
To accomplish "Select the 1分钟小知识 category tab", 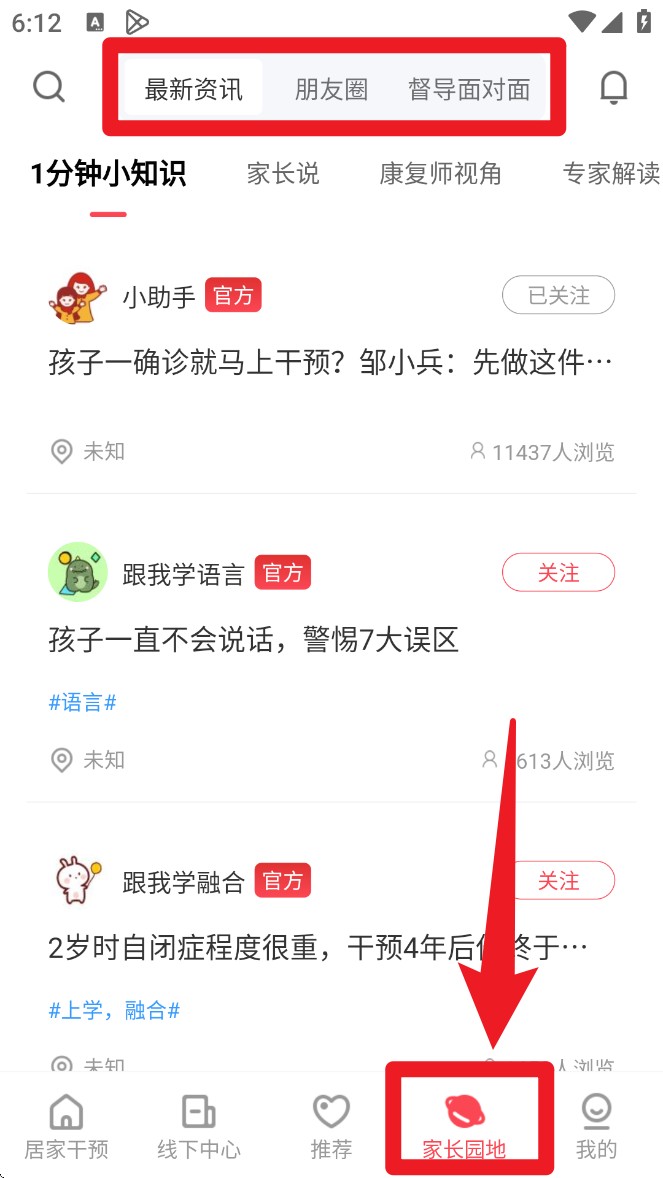I will click(x=108, y=174).
